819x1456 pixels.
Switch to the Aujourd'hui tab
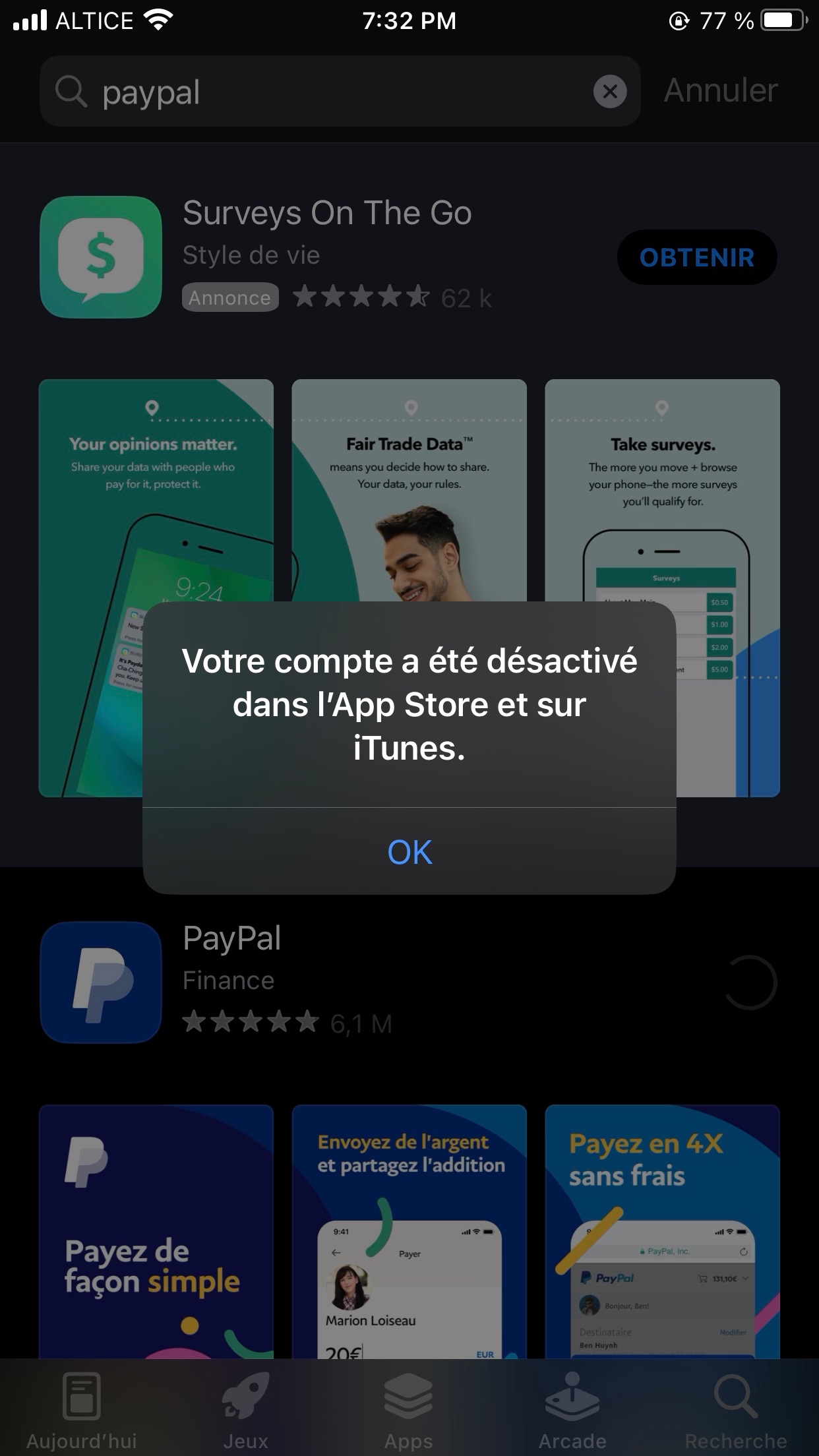tap(82, 1411)
